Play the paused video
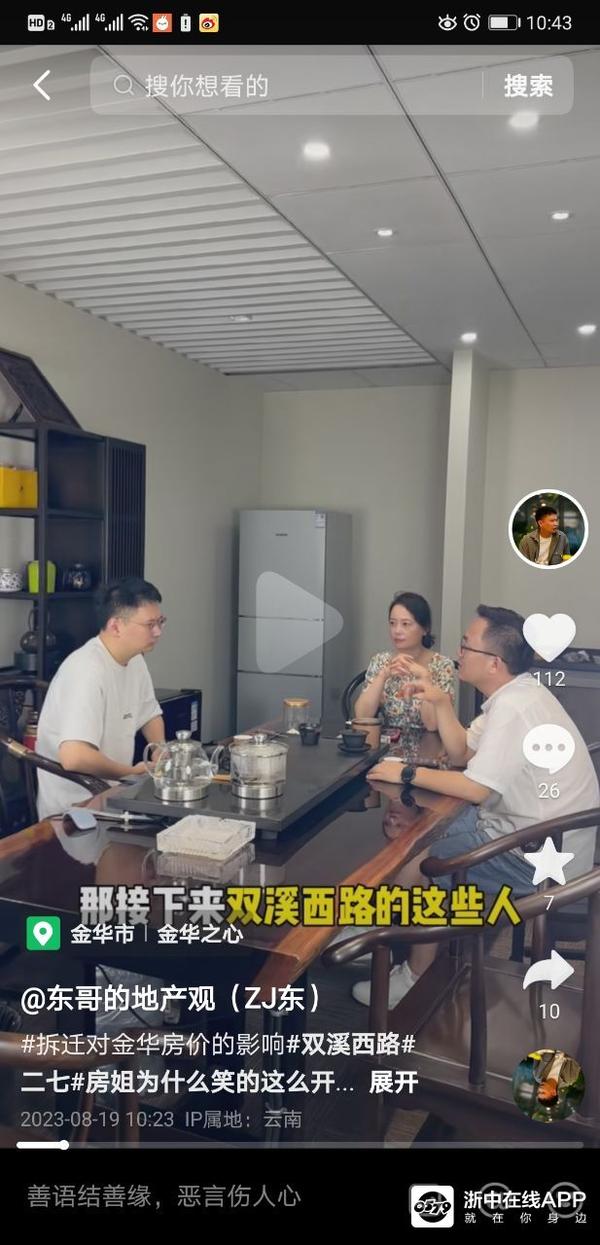This screenshot has width=600, height=1245. pyautogui.click(x=299, y=622)
